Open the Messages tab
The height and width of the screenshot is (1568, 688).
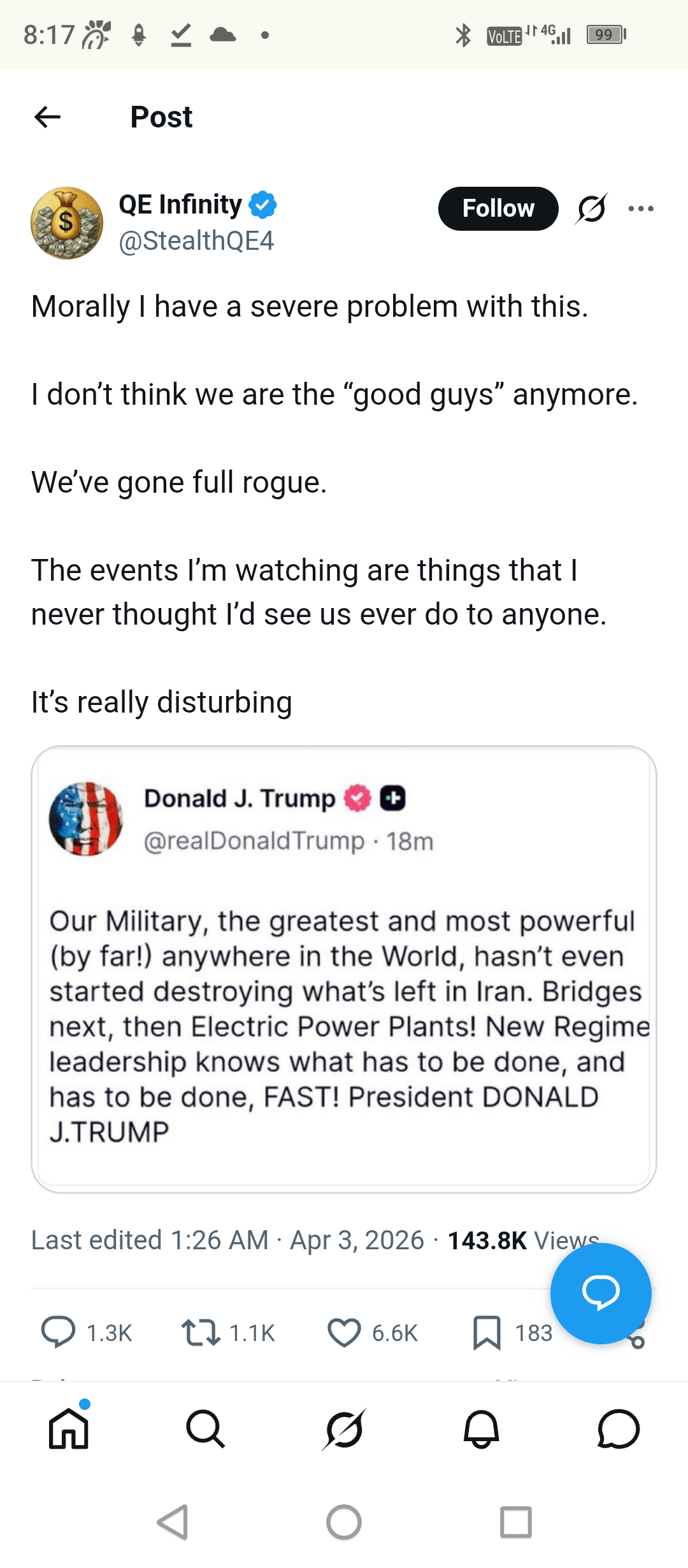pyautogui.click(x=619, y=1428)
